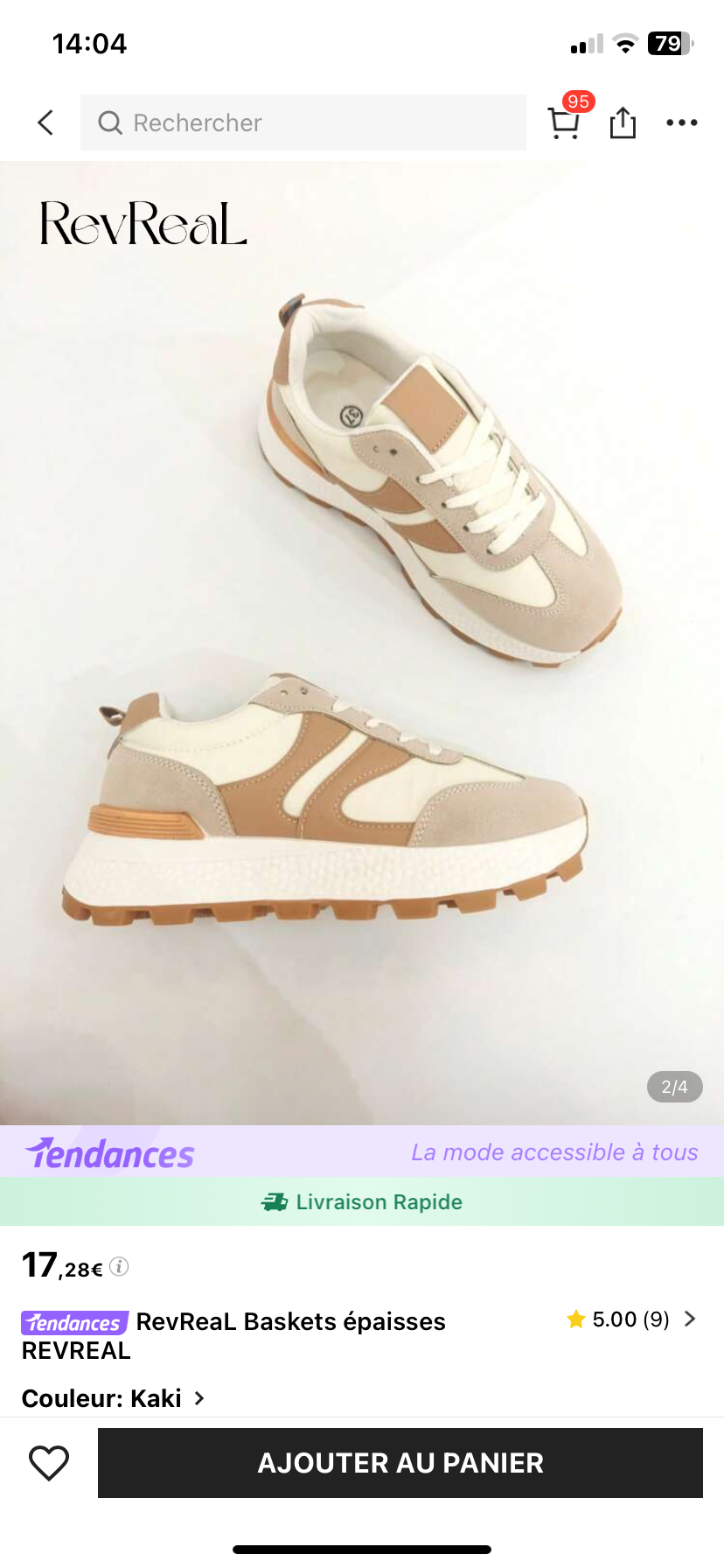The height and width of the screenshot is (1568, 724).
Task: View price details via info icon
Action: (x=120, y=1266)
